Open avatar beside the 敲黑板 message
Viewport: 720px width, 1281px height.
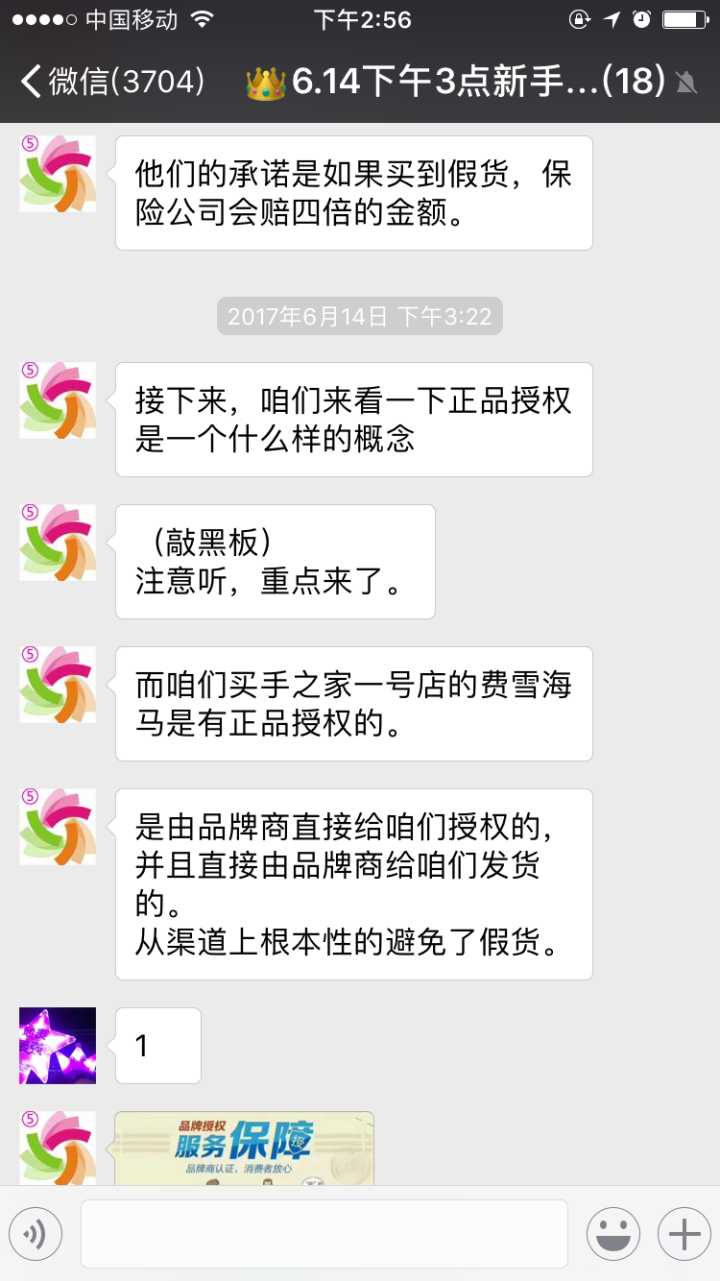coord(58,542)
